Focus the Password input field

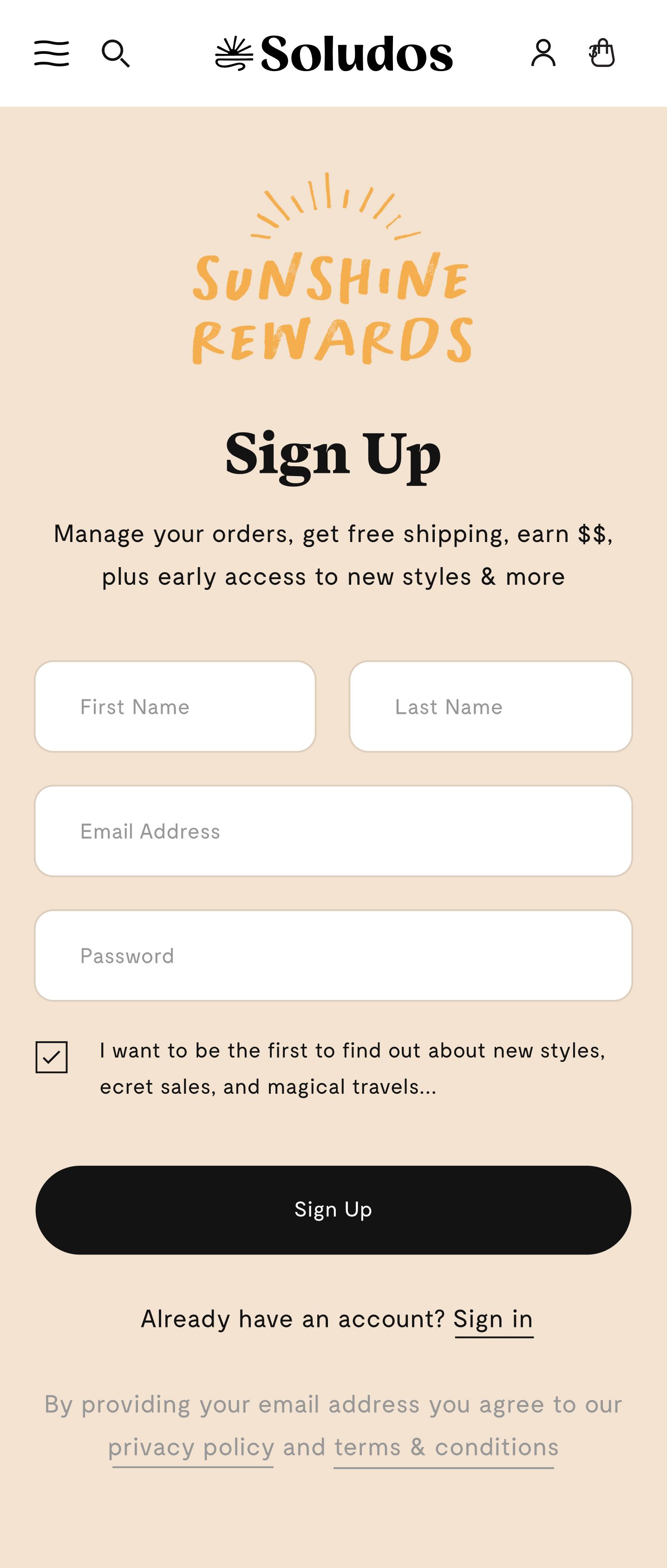(333, 955)
